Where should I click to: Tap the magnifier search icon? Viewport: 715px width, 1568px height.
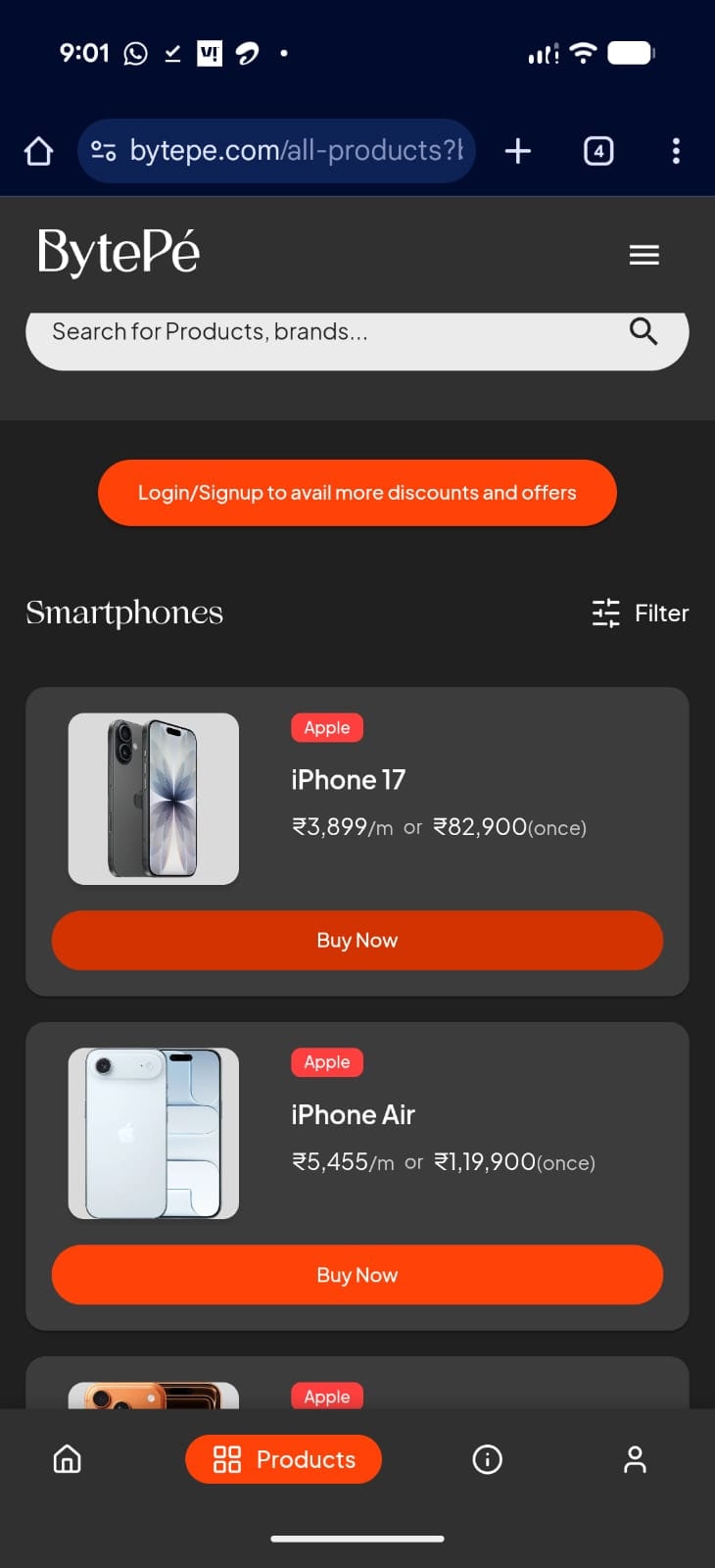[x=643, y=332]
